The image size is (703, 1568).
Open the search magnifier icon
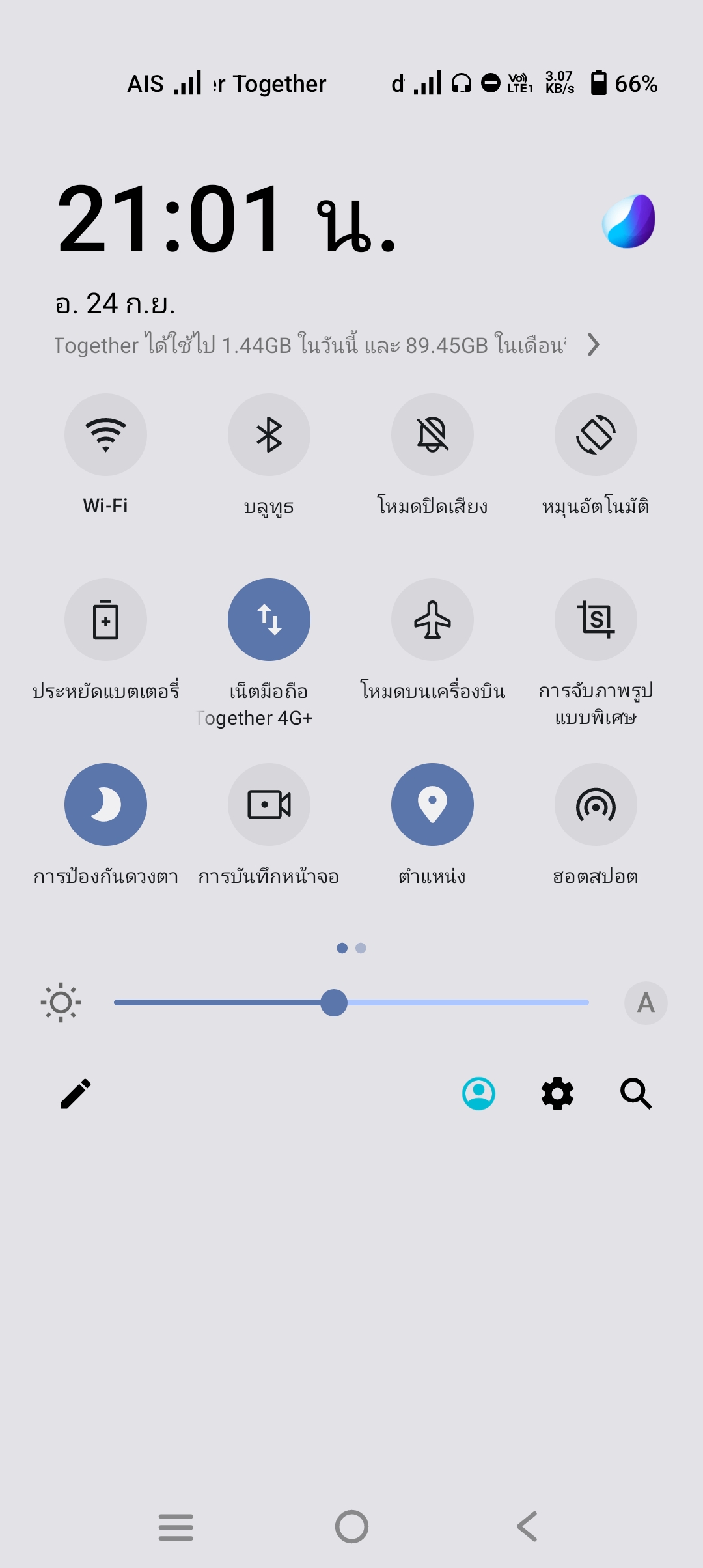[x=636, y=1093]
